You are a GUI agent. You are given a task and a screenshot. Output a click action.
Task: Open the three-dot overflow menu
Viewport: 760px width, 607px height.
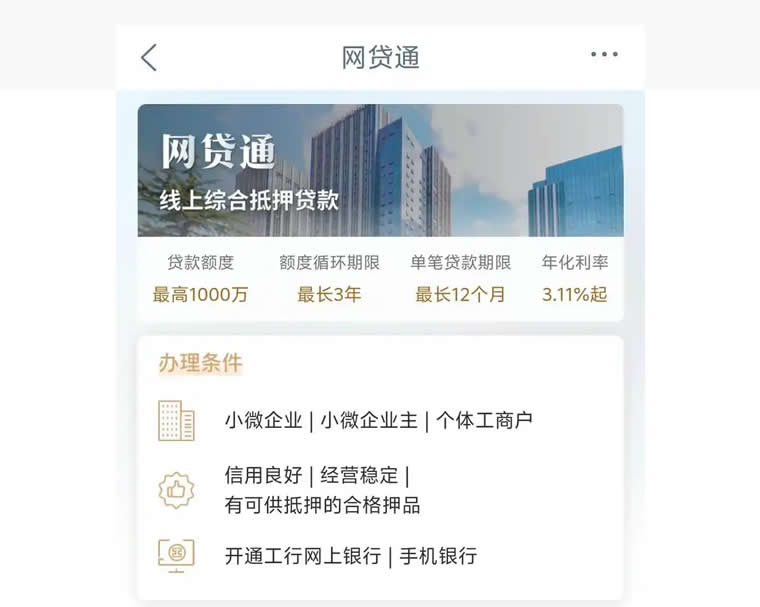(x=604, y=55)
